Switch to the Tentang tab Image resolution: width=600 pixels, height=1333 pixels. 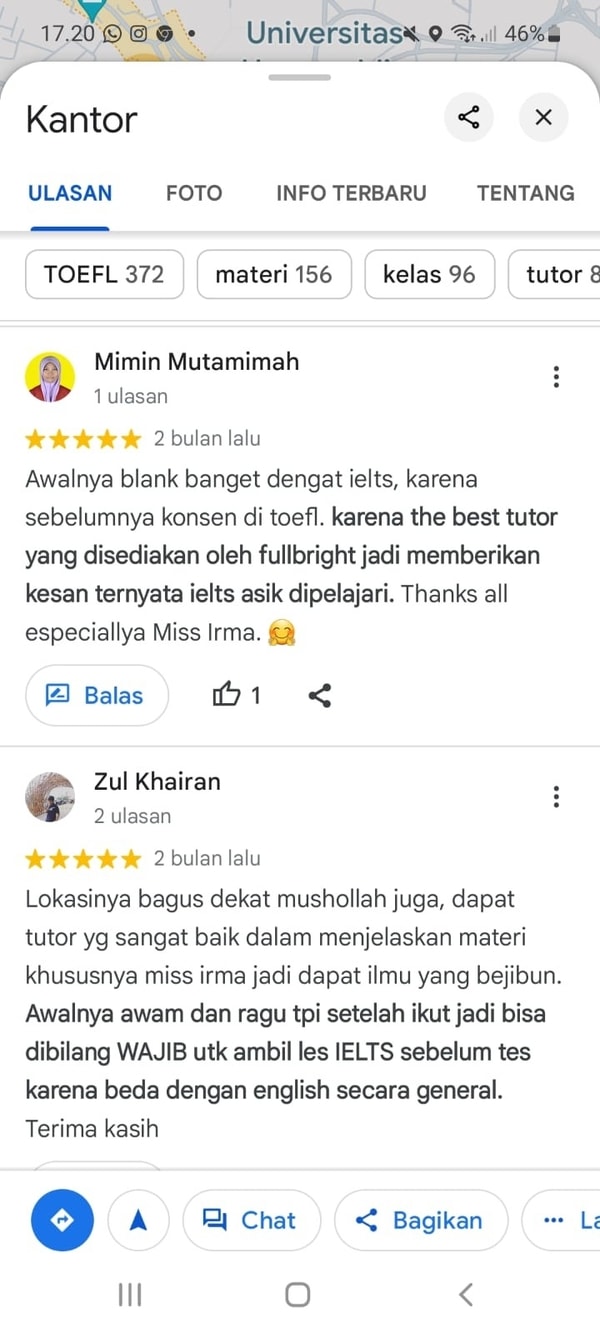[x=525, y=193]
